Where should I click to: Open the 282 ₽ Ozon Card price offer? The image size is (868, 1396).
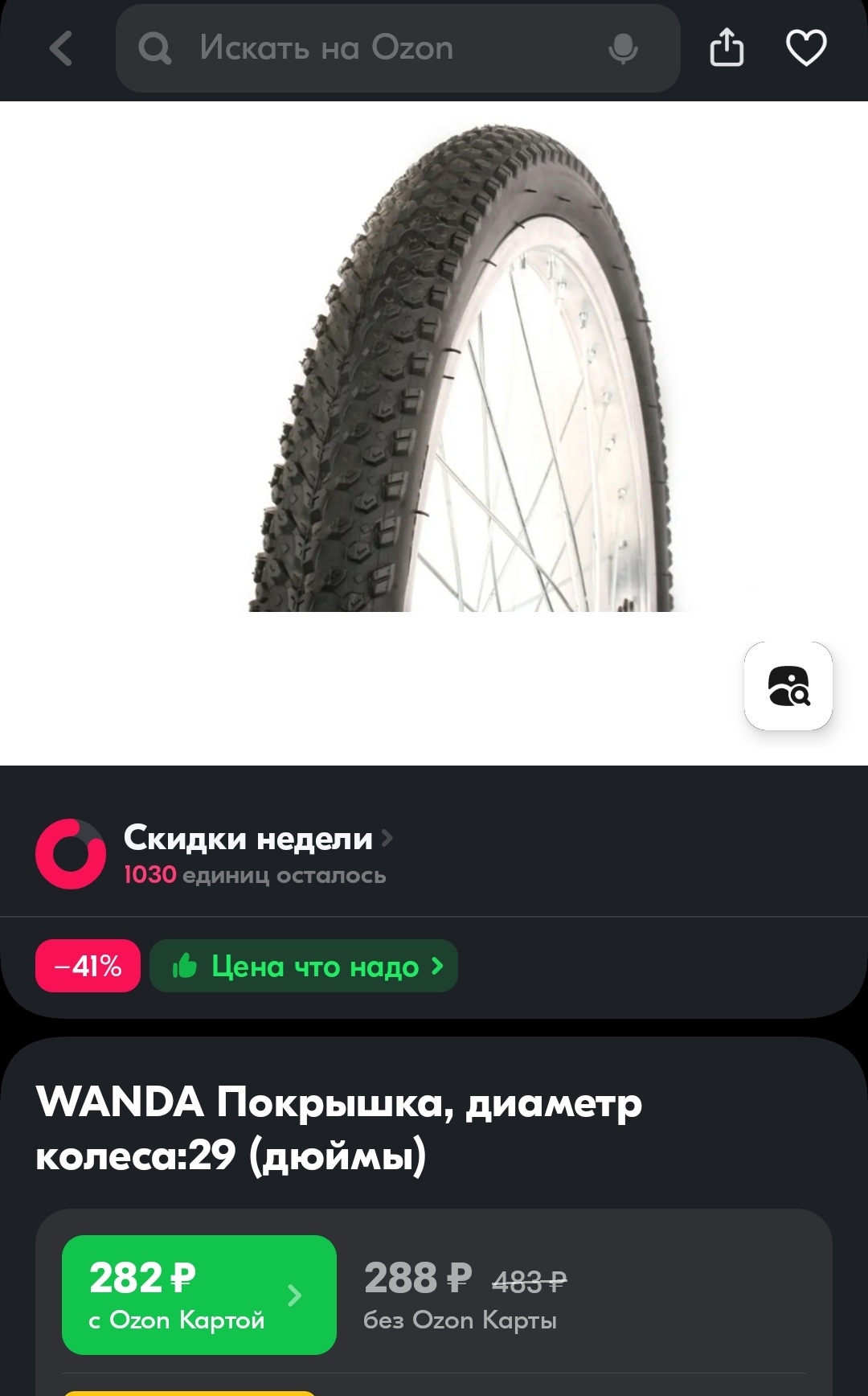click(x=199, y=1295)
